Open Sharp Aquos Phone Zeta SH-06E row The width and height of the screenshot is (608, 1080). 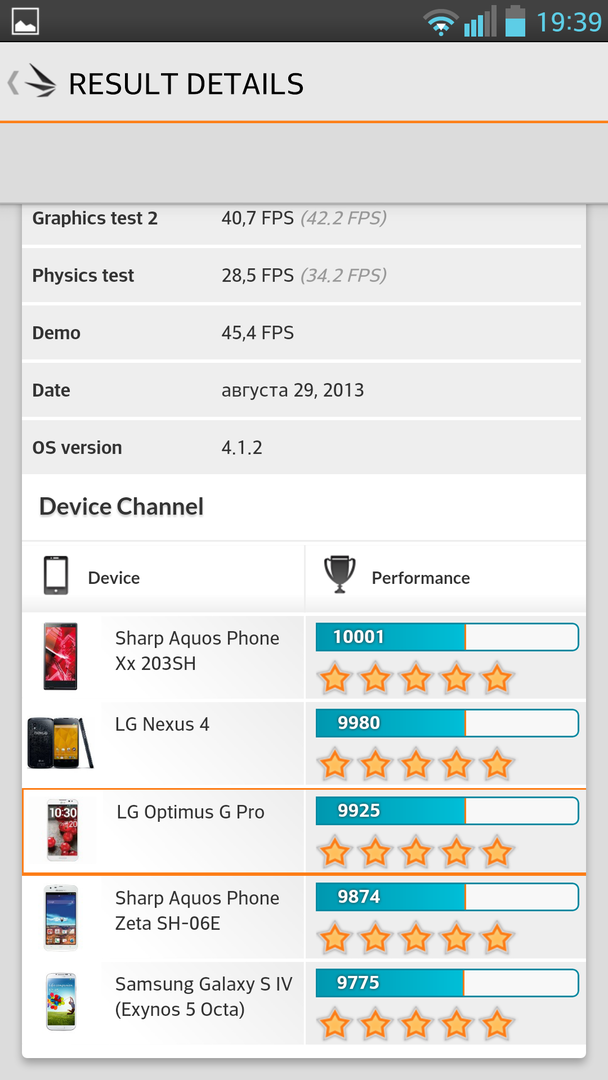tap(197, 911)
